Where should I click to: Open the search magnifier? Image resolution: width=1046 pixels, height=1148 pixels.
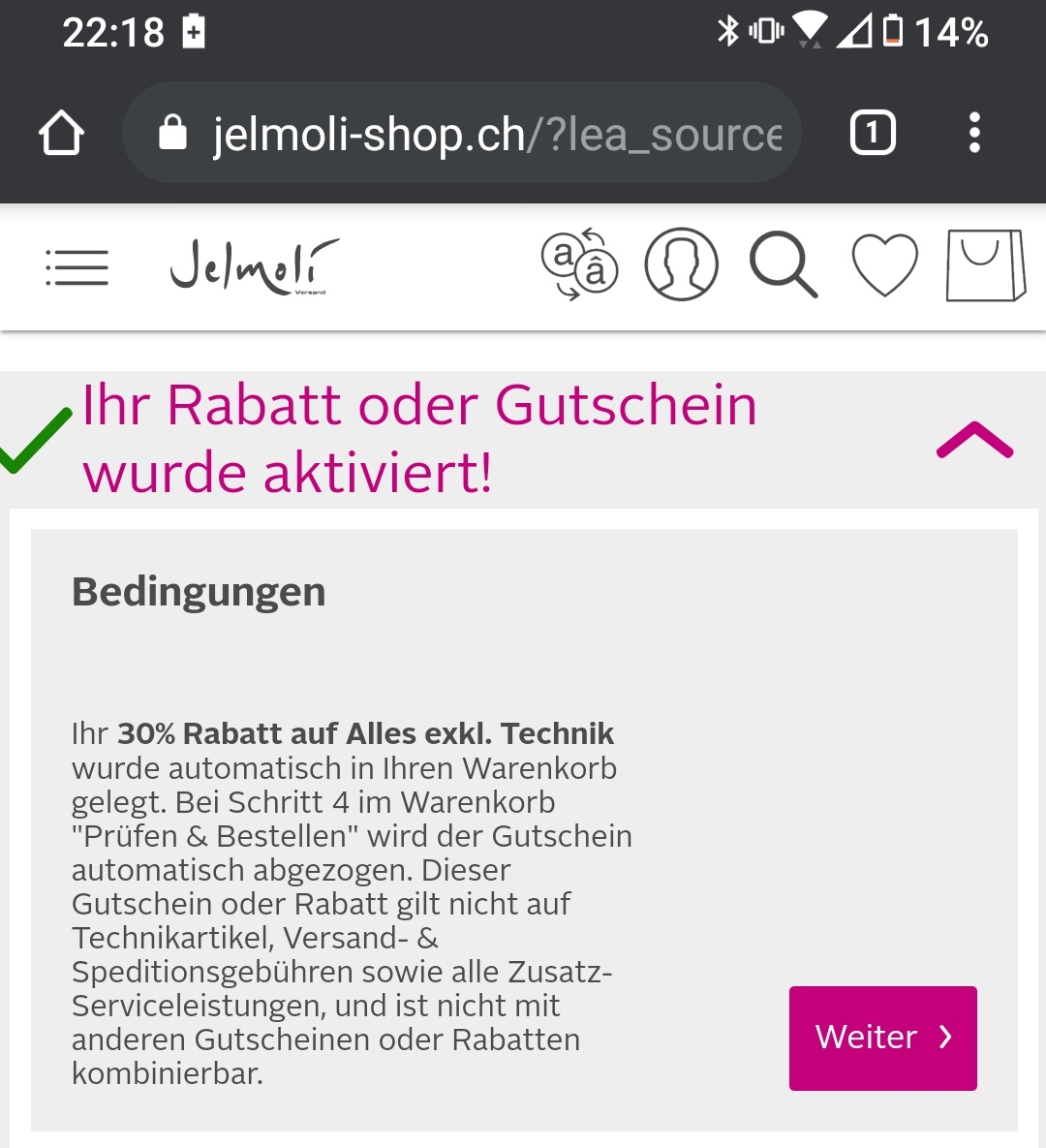click(783, 264)
